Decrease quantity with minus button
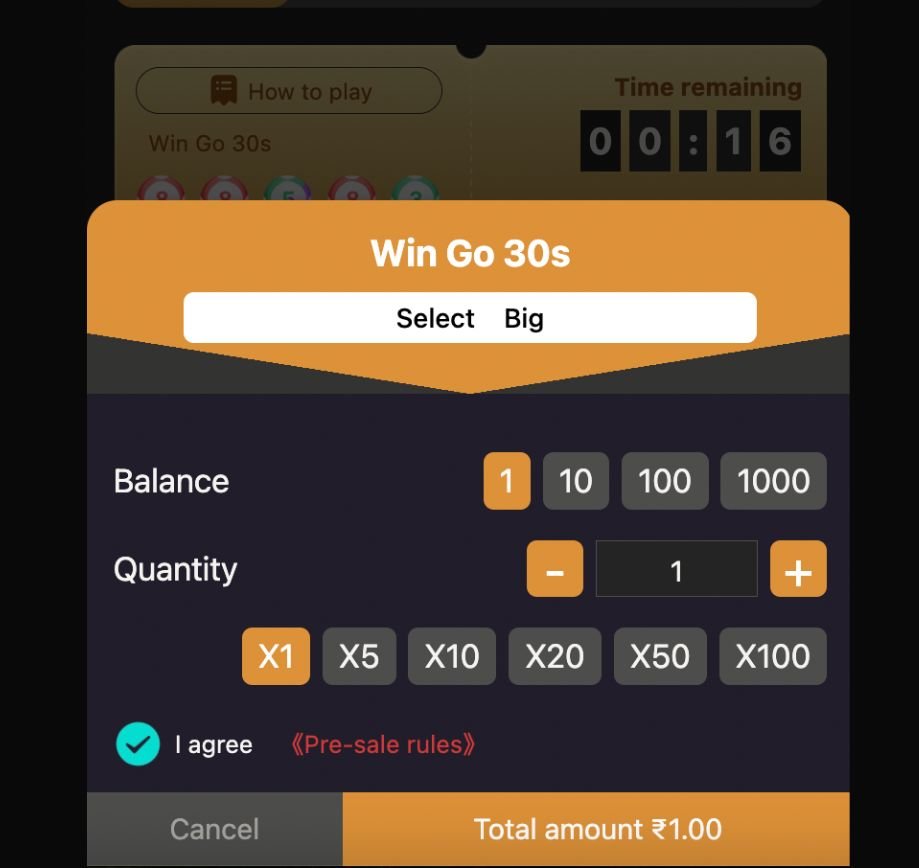 coord(555,569)
